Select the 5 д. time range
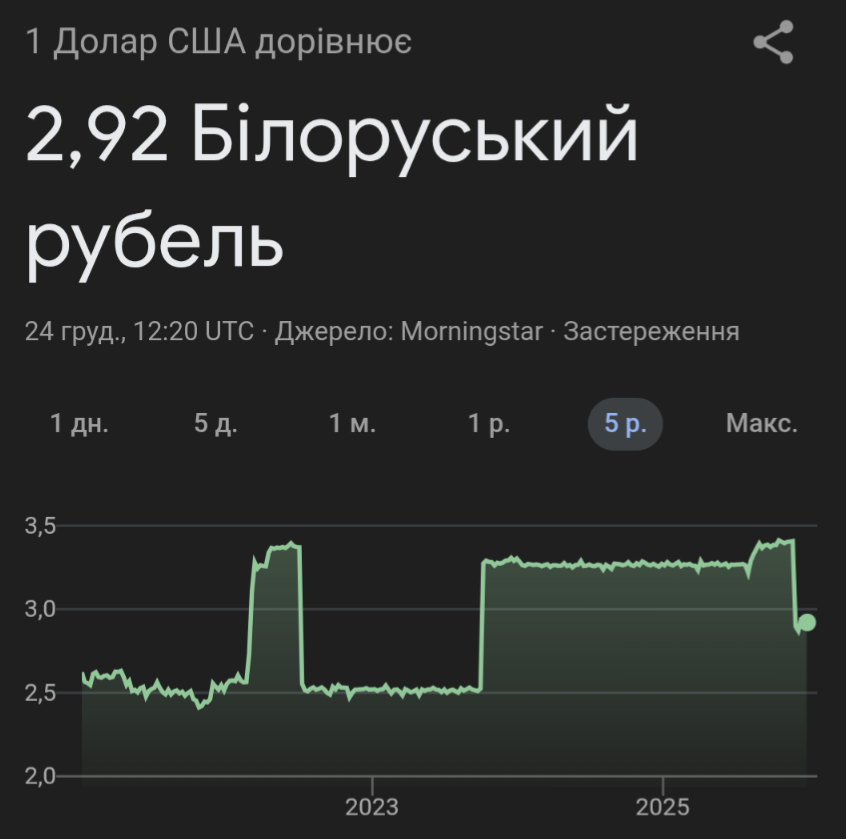The height and width of the screenshot is (839, 846). (215, 424)
